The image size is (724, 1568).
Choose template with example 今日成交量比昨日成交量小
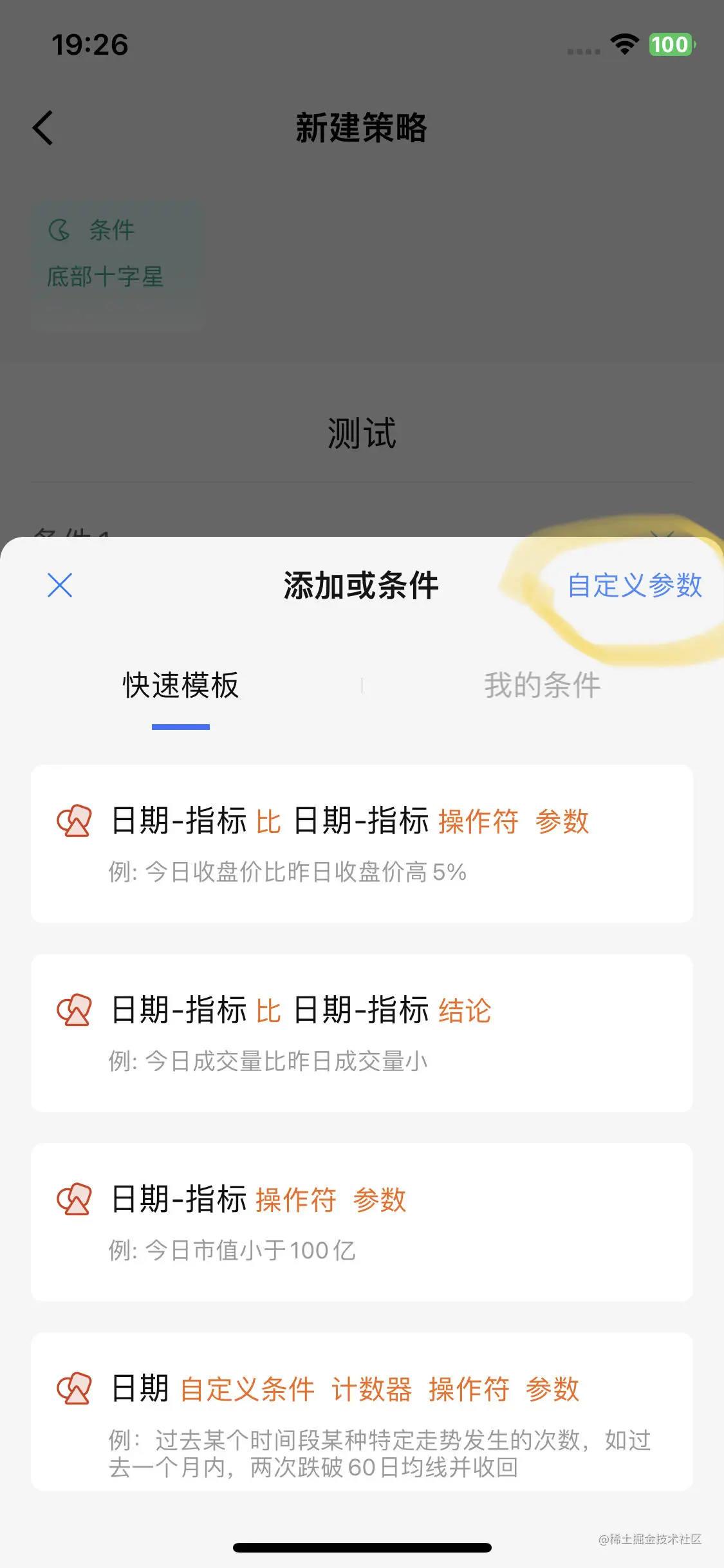click(362, 1032)
